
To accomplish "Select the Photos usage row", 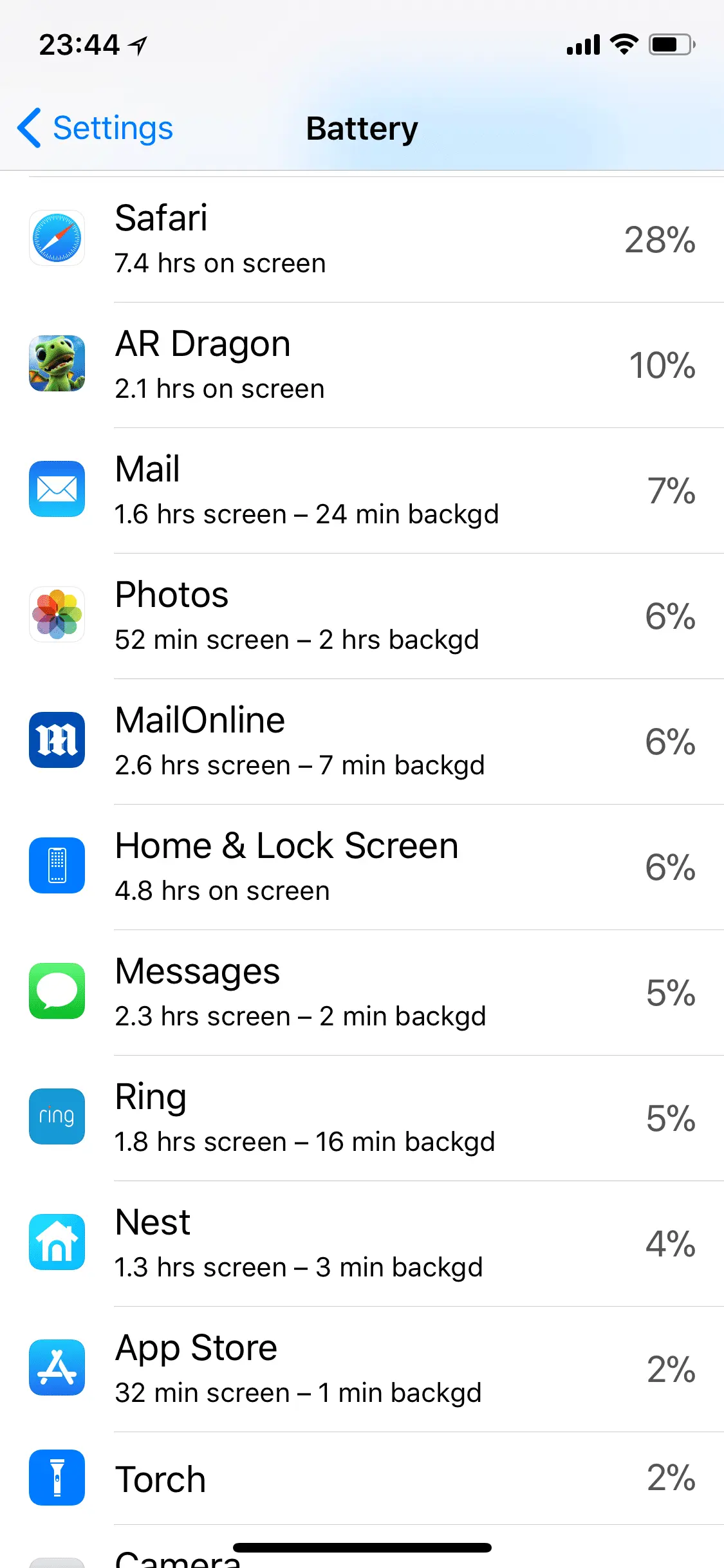I will tap(362, 616).
